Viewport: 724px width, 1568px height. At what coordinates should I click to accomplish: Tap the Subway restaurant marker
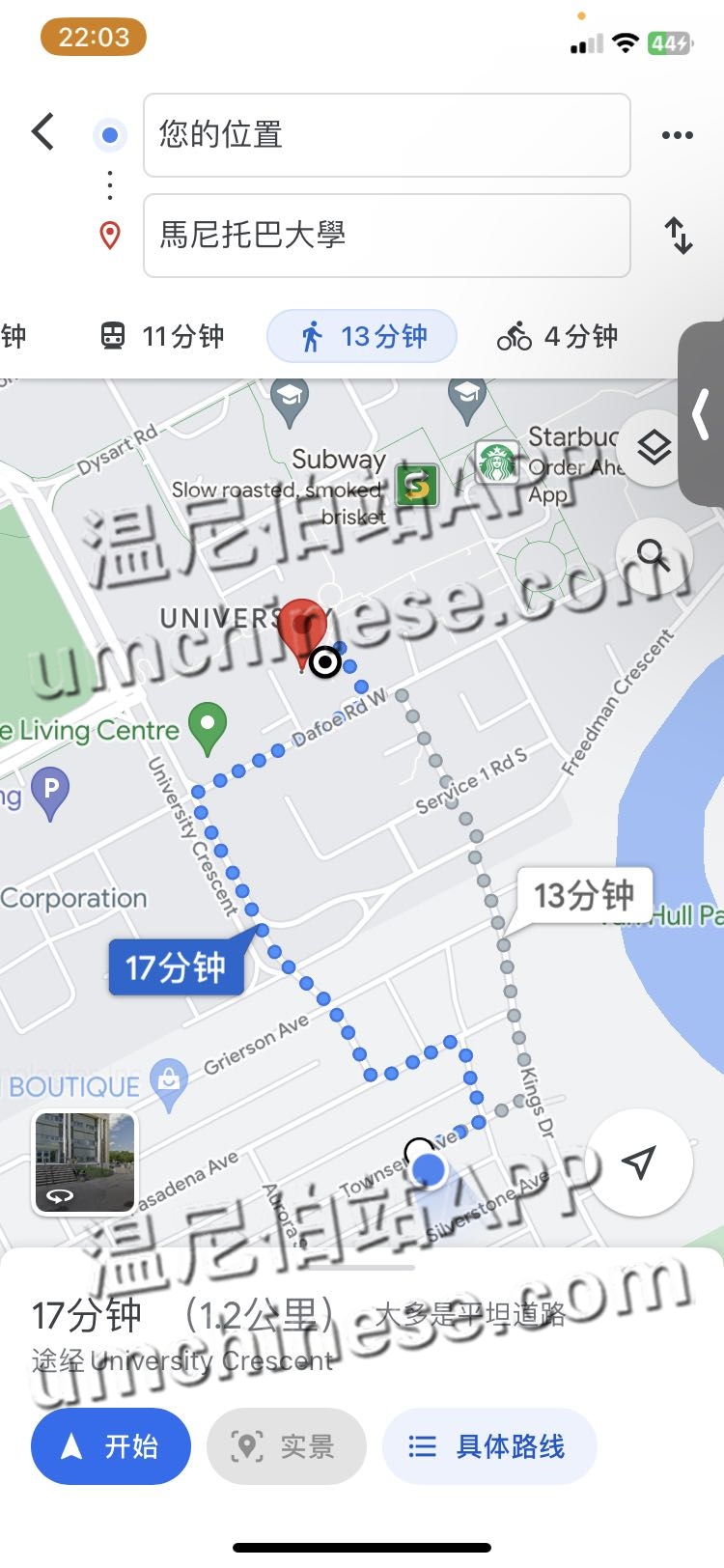pos(417,486)
